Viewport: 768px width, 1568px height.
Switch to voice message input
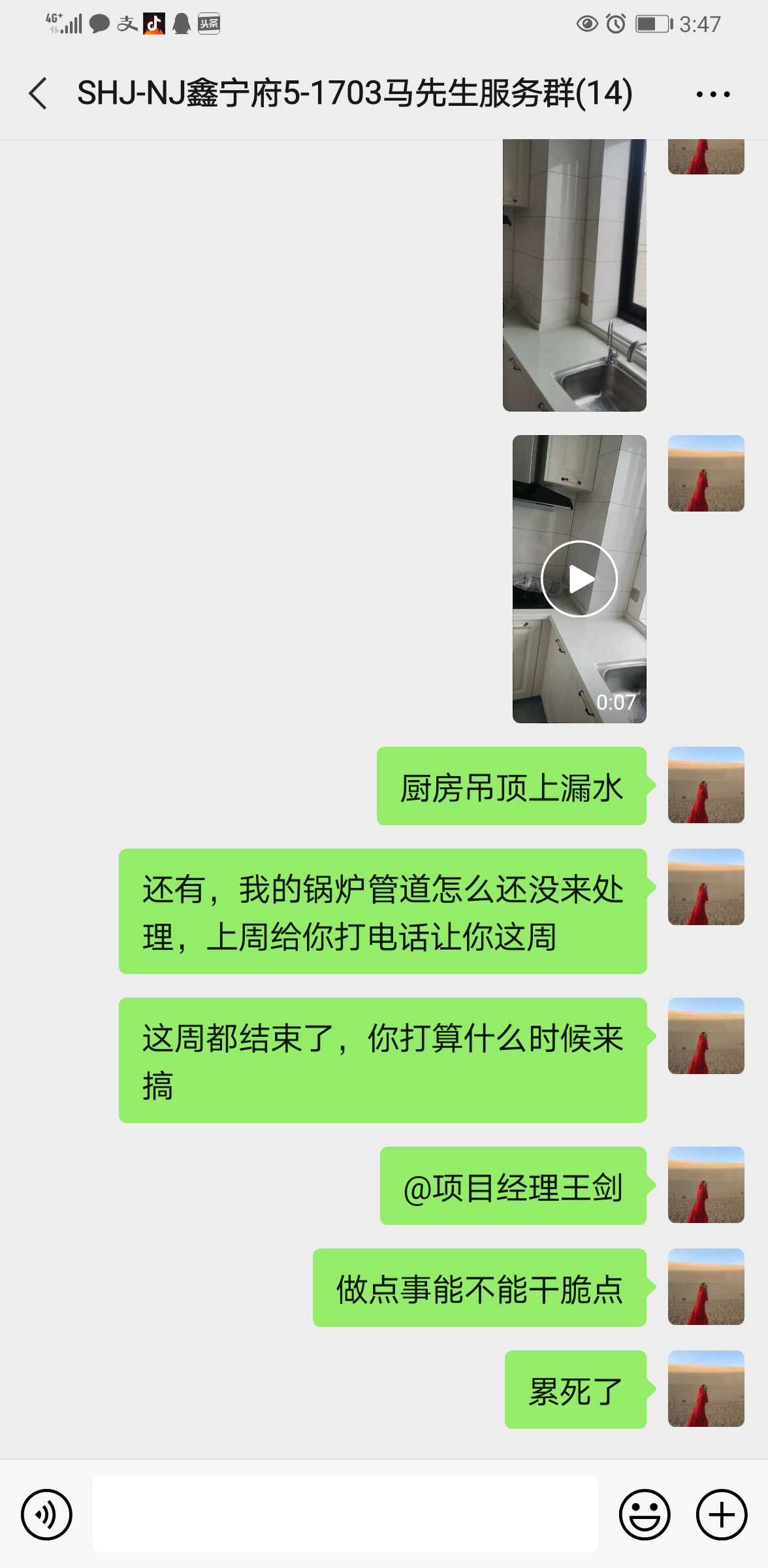pyautogui.click(x=46, y=1514)
